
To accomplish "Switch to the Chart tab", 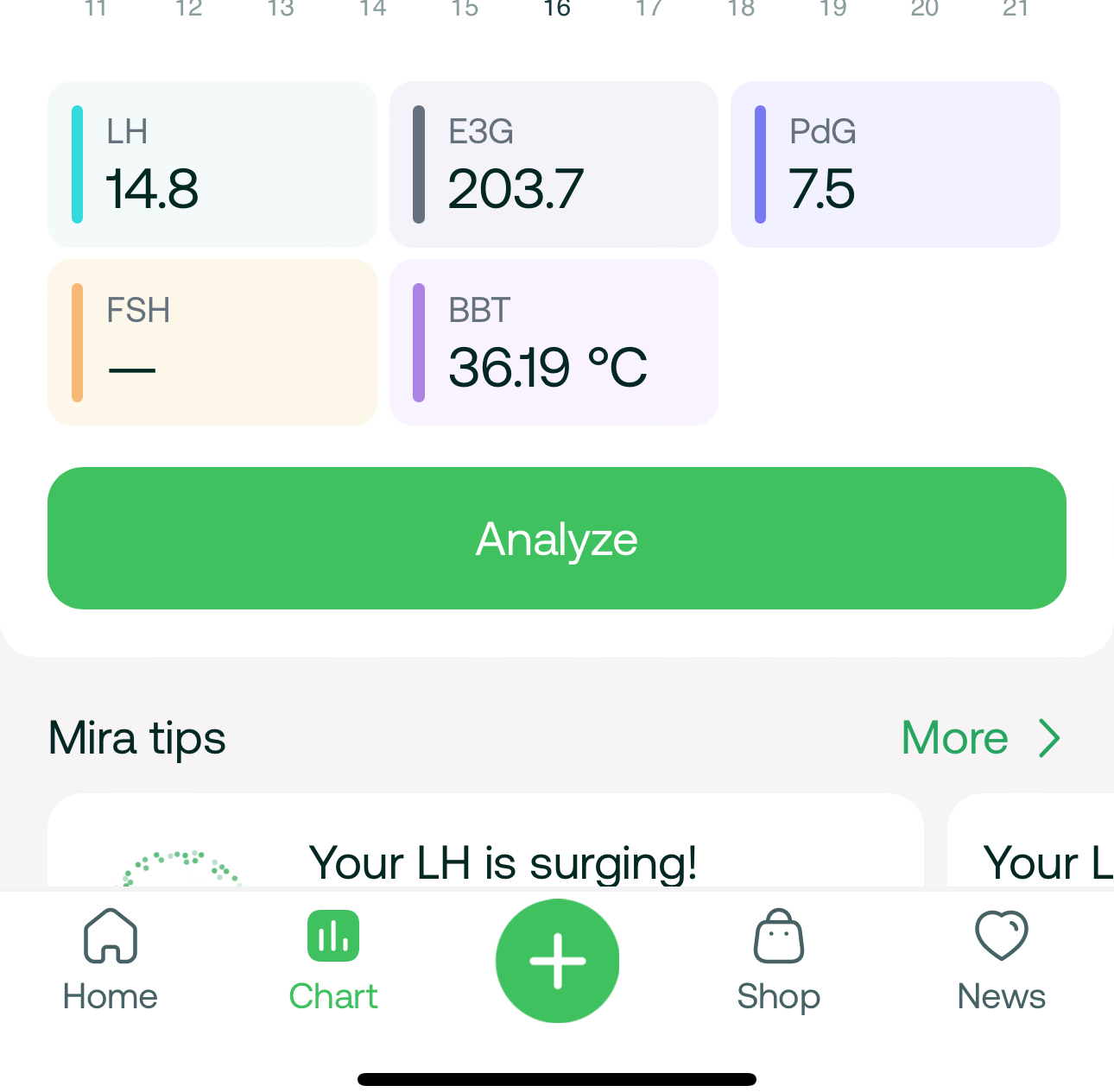I will [333, 960].
